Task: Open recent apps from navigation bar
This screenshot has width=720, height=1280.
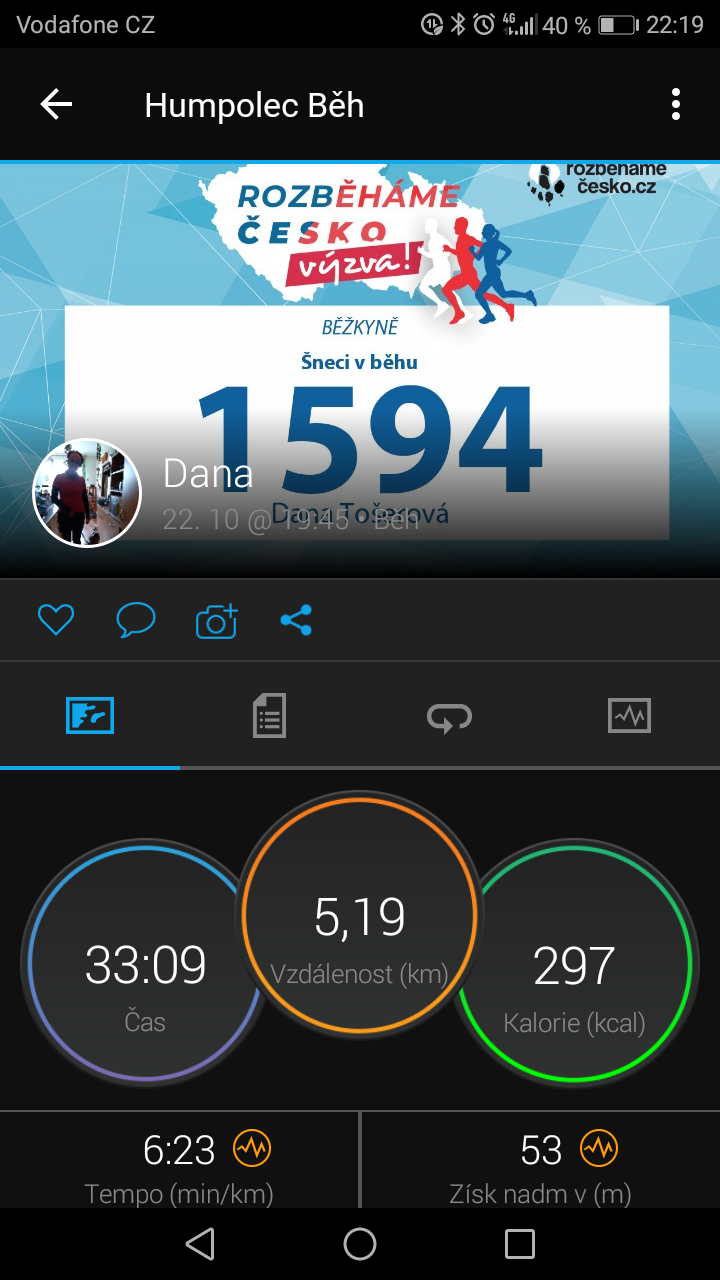Action: coord(520,1244)
